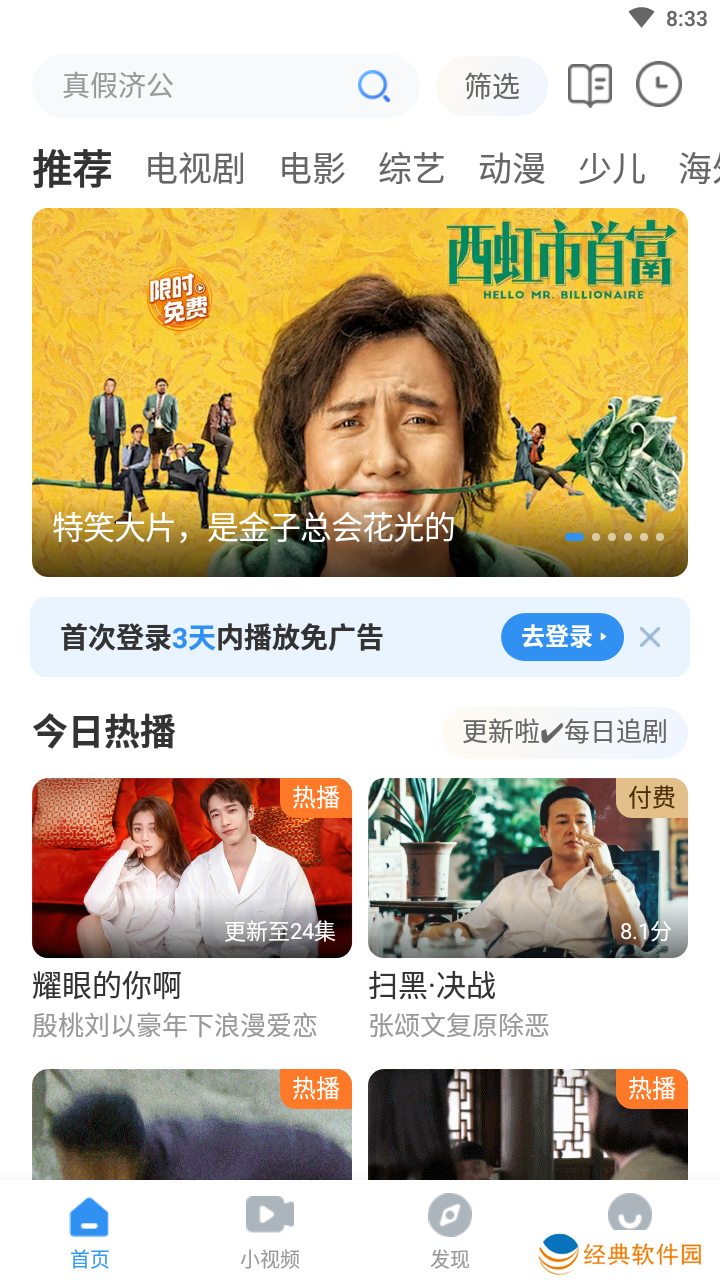Screen dimensions: 720x1280
Task: Switch to the 电视剧 tab
Action: pos(195,169)
